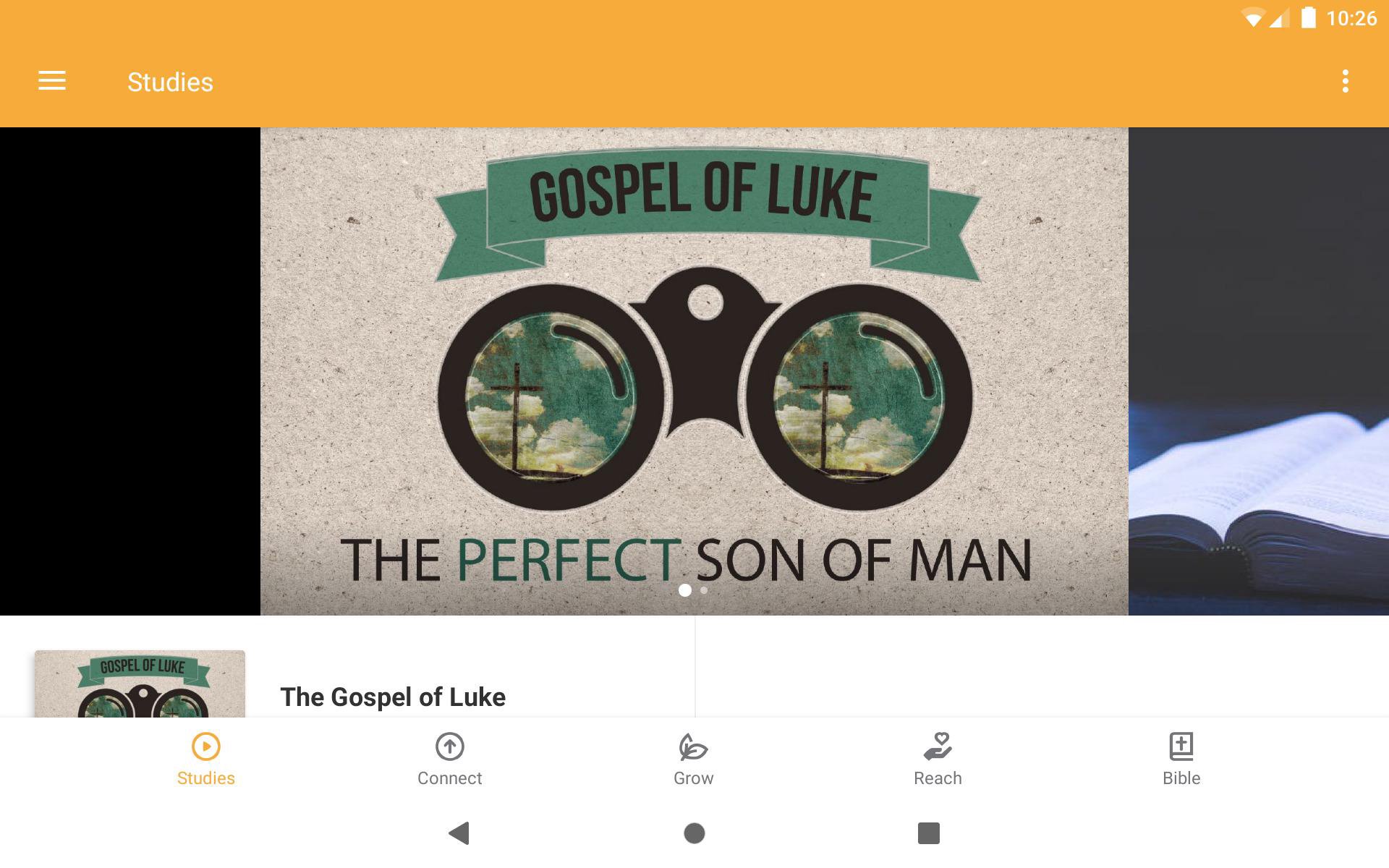Open The Gospel of Luke study row
The image size is (1389, 868).
pyautogui.click(x=393, y=697)
